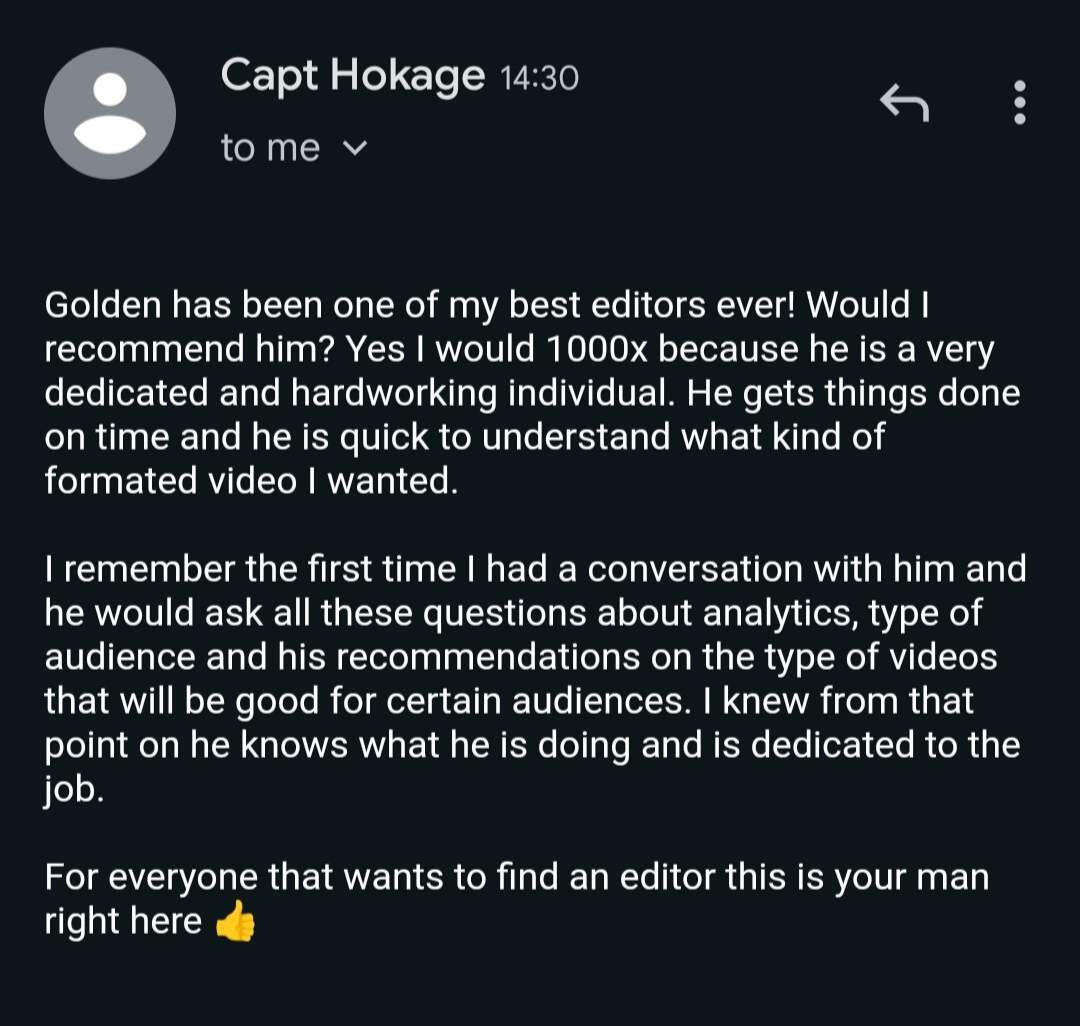Expand the 'to me' recipient details
The width and height of the screenshot is (1080, 1026).
355,149
